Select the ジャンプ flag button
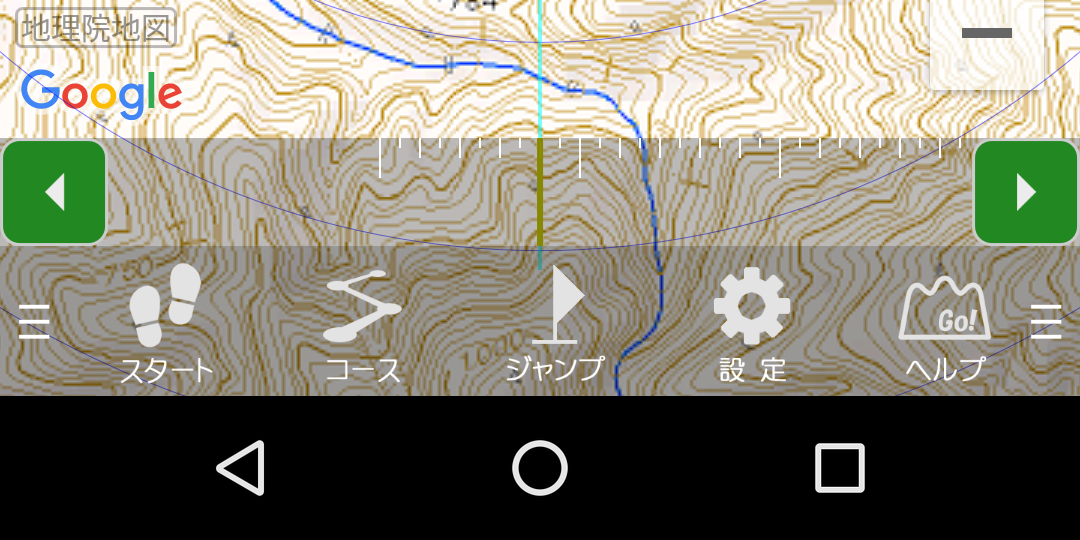Screen dimensions: 1080x540 click(x=555, y=325)
